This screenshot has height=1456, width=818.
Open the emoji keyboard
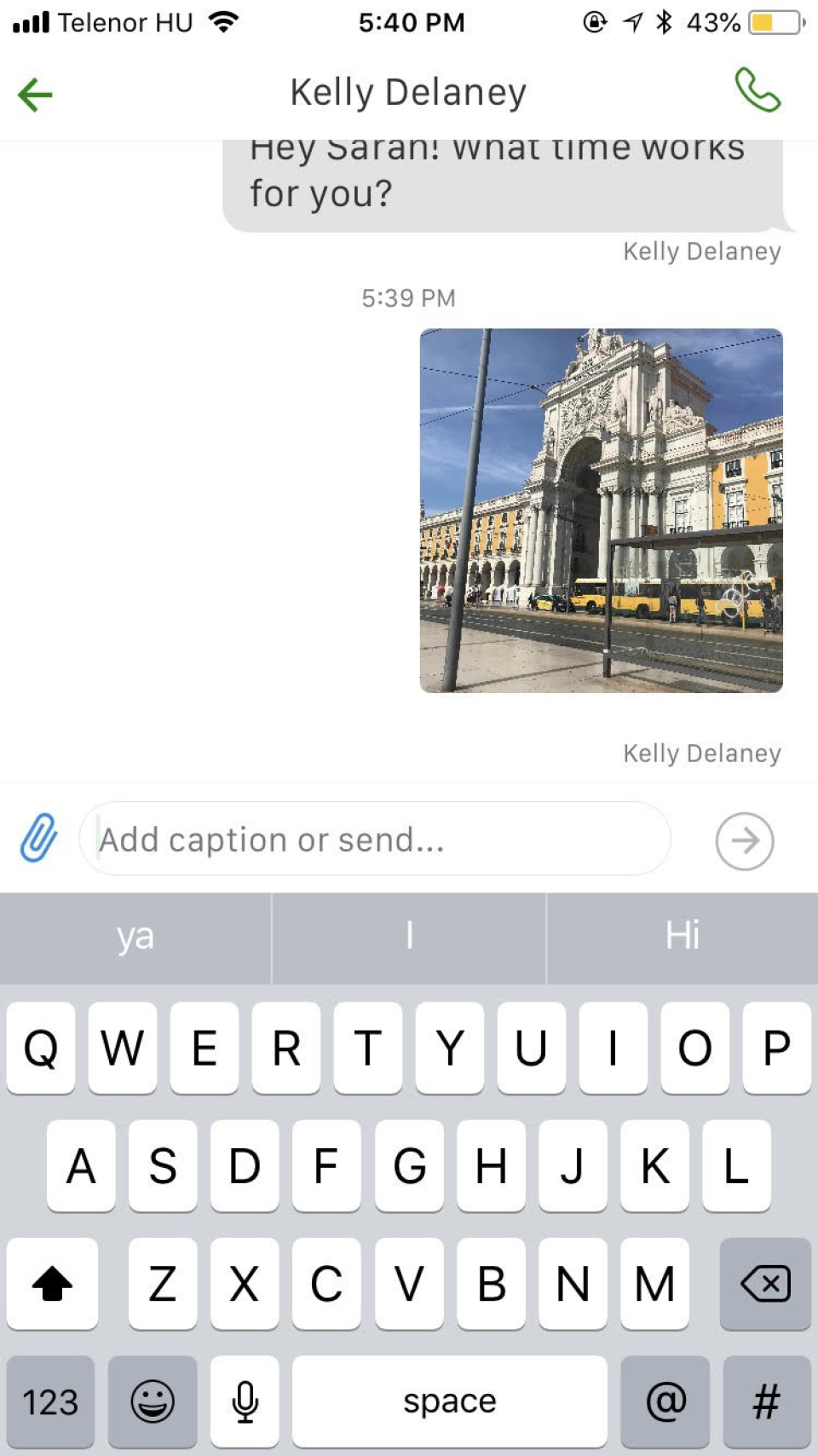click(153, 1401)
